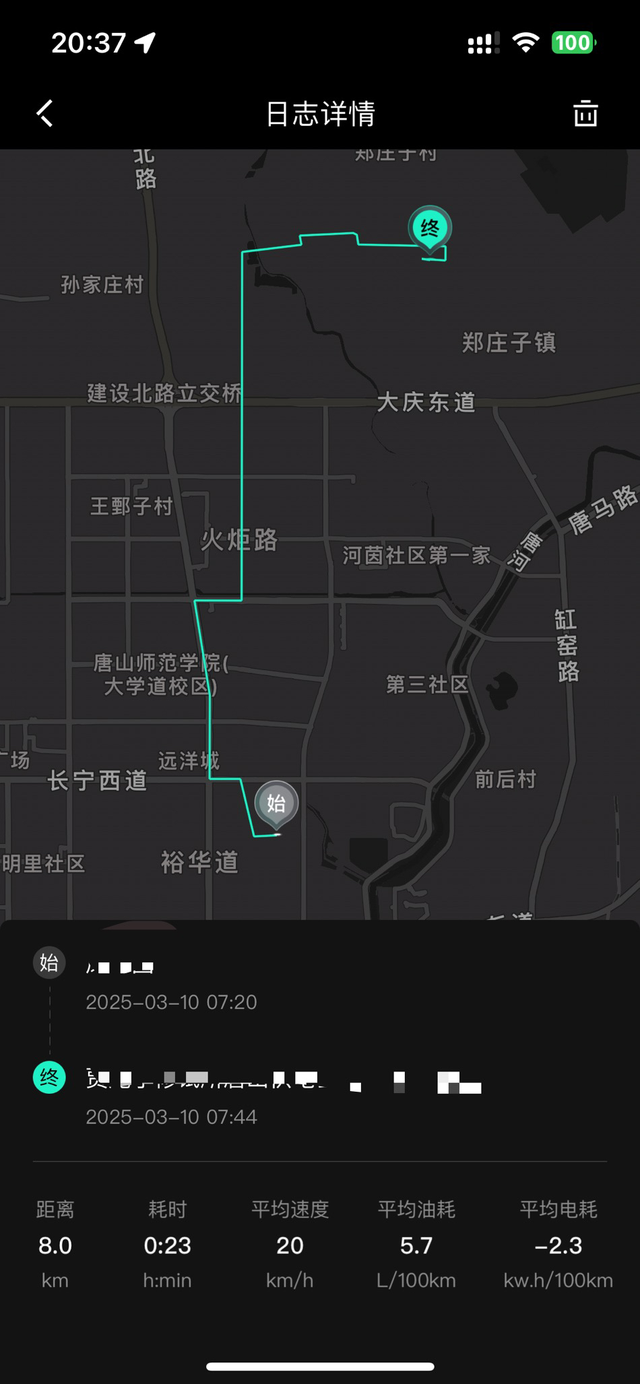Viewport: 640px width, 1384px height.
Task: Go back from the 日志详情 page
Action: coord(45,113)
